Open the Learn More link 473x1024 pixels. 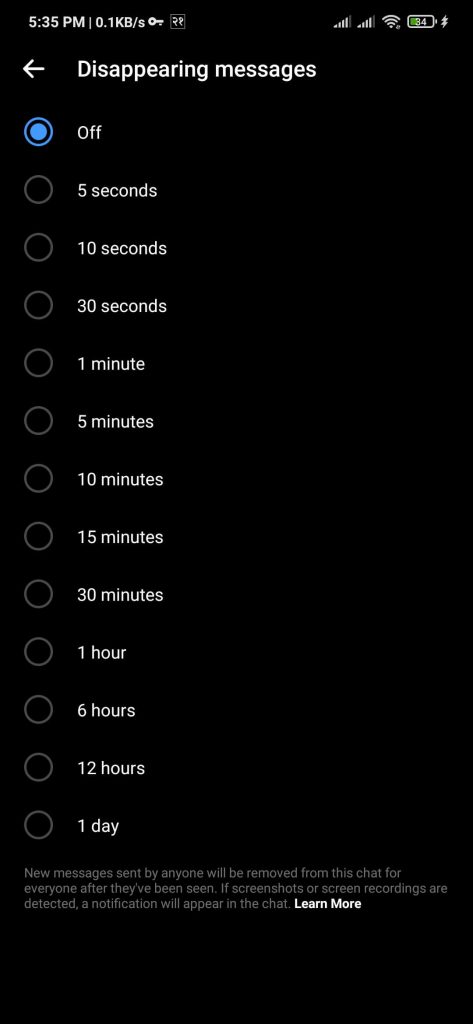327,904
